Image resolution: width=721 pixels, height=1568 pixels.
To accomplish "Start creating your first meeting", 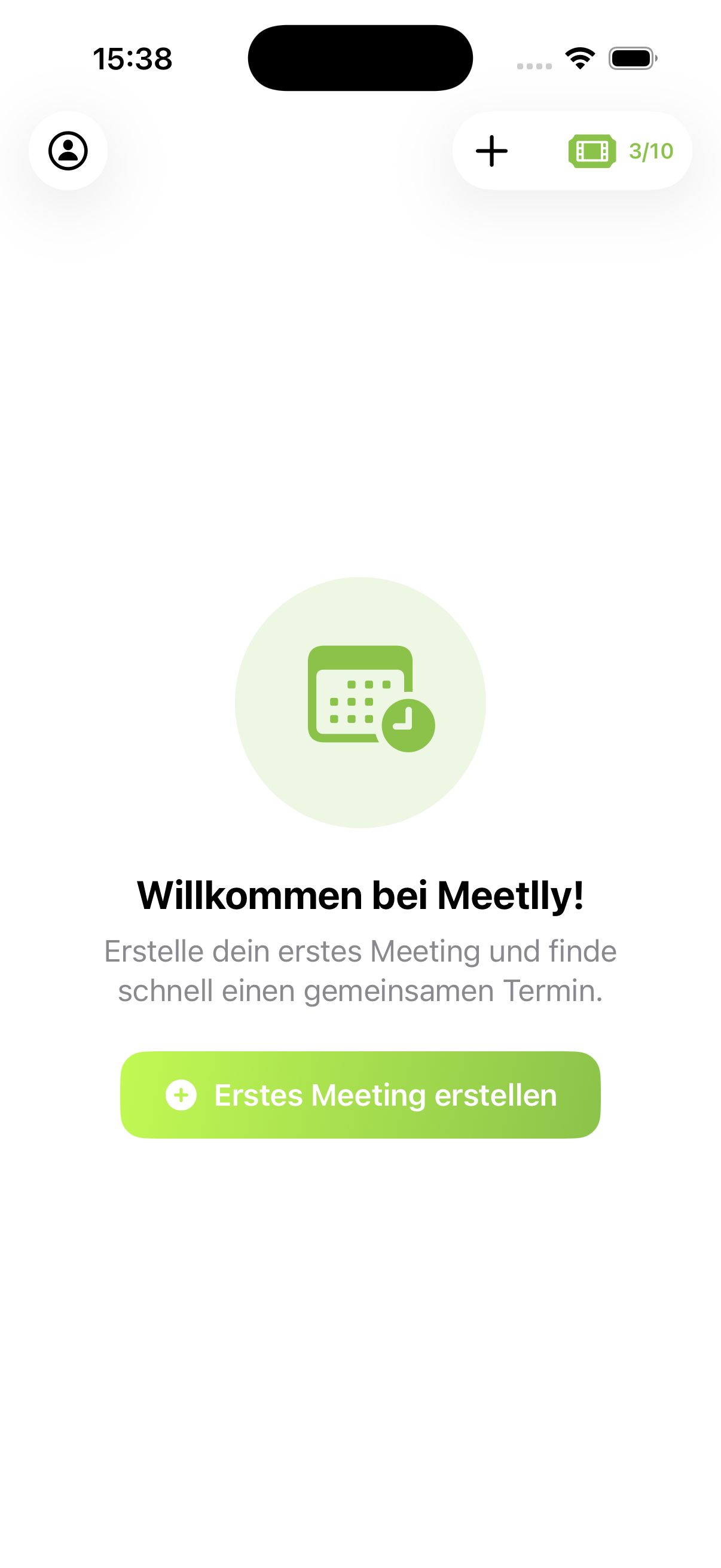I will (x=360, y=1095).
